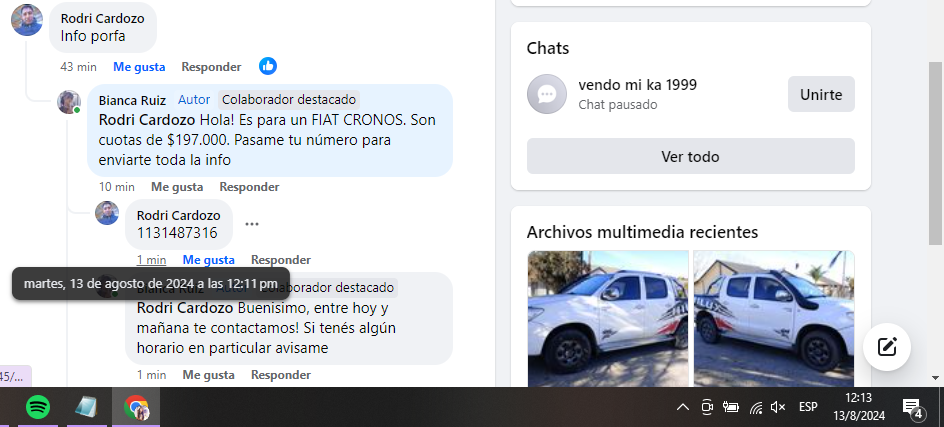Open the "vendo mi ka 1999" chat row
Viewport: 944px width, 427px height.
(637, 94)
